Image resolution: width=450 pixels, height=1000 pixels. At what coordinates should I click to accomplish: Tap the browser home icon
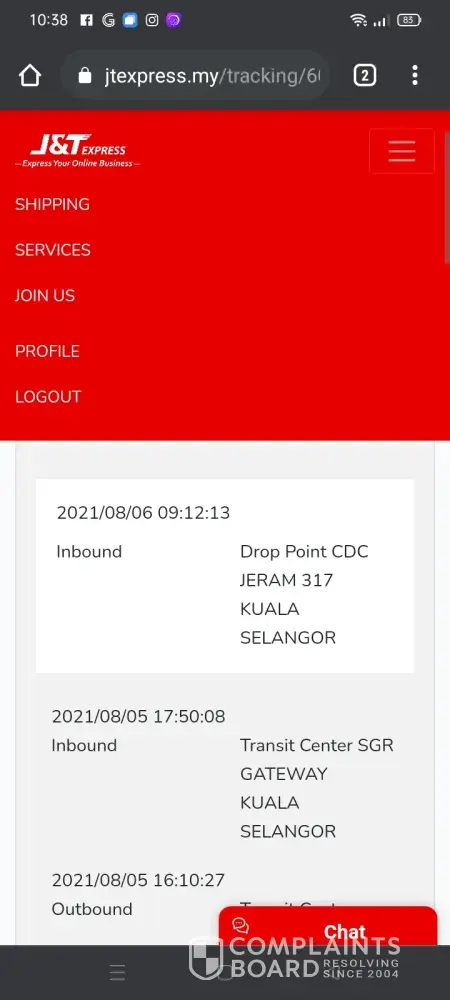(x=30, y=76)
